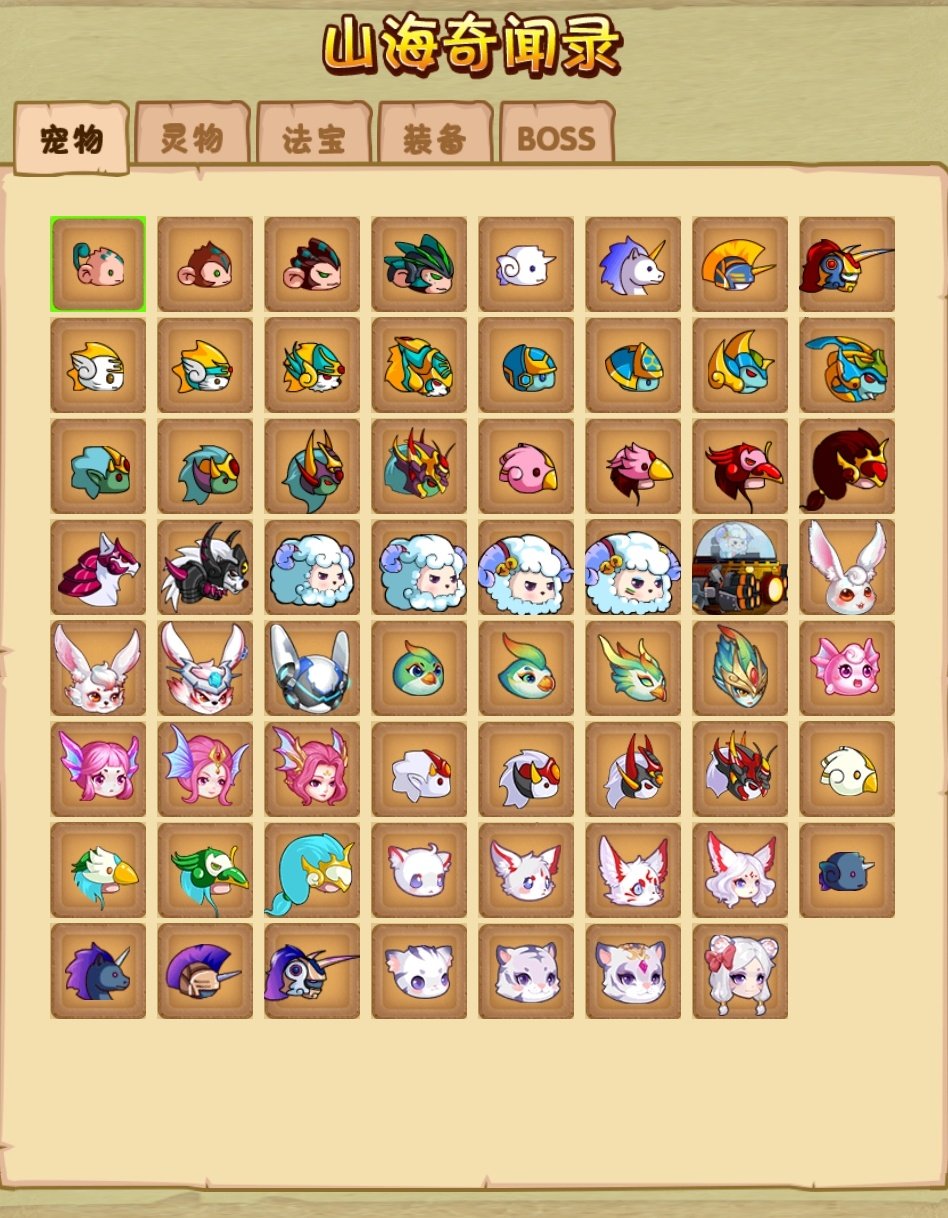Select the dark blue unicorn horse head tile
948x1218 pixels.
[98, 971]
